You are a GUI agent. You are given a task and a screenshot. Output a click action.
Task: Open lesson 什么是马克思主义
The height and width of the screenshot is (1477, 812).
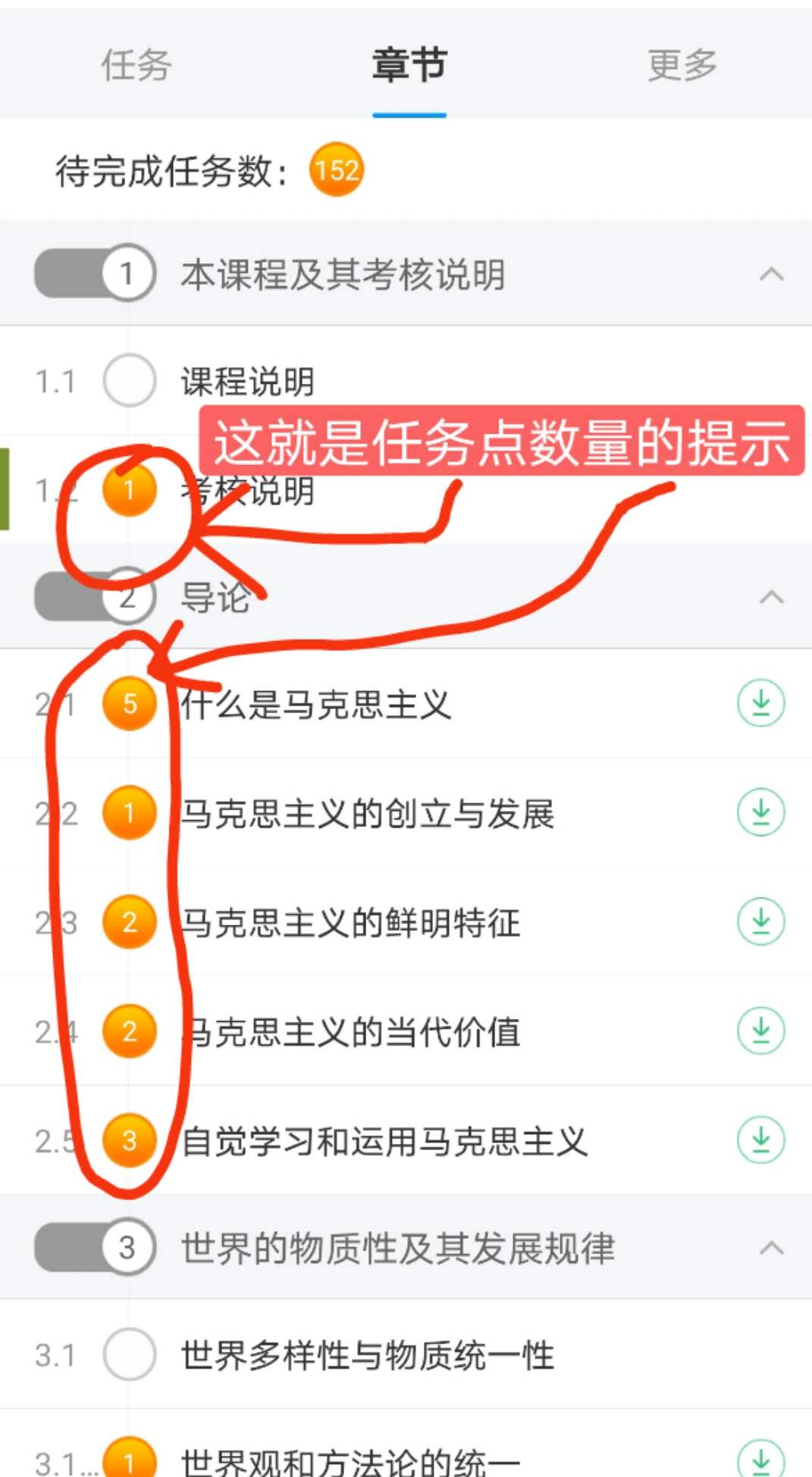(315, 705)
